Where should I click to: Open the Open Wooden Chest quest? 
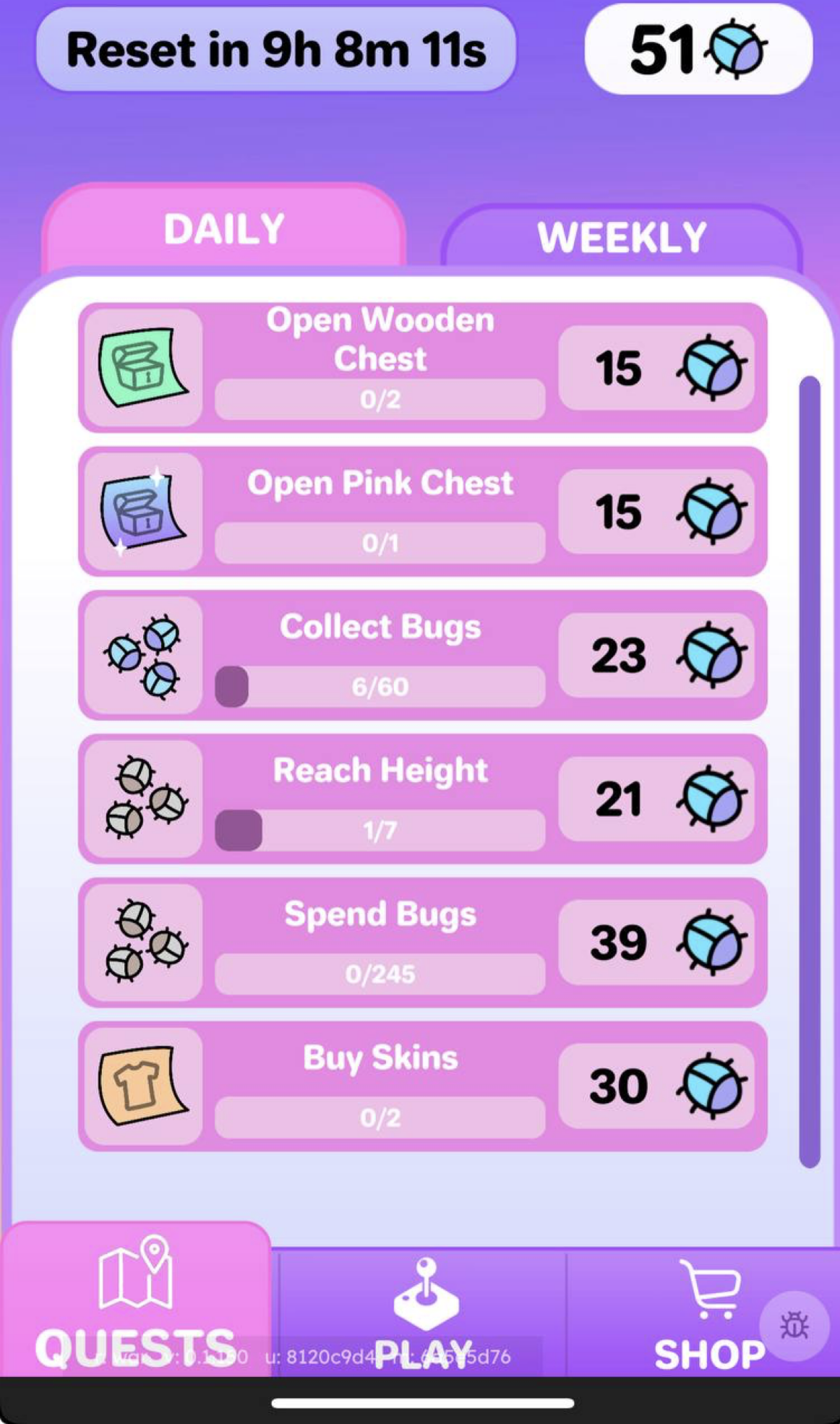pyautogui.click(x=422, y=367)
